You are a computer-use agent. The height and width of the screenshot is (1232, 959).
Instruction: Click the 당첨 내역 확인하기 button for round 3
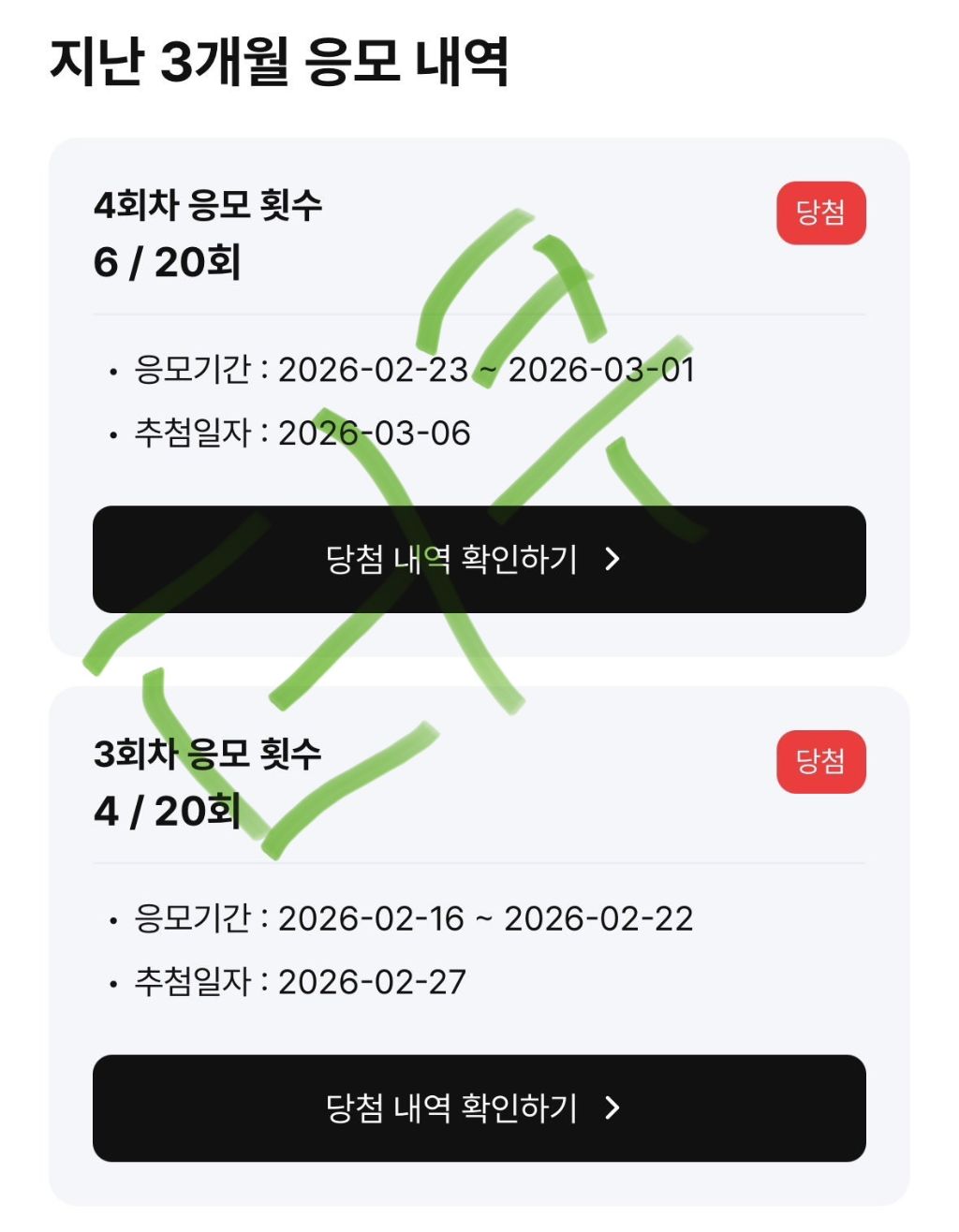point(479,1110)
